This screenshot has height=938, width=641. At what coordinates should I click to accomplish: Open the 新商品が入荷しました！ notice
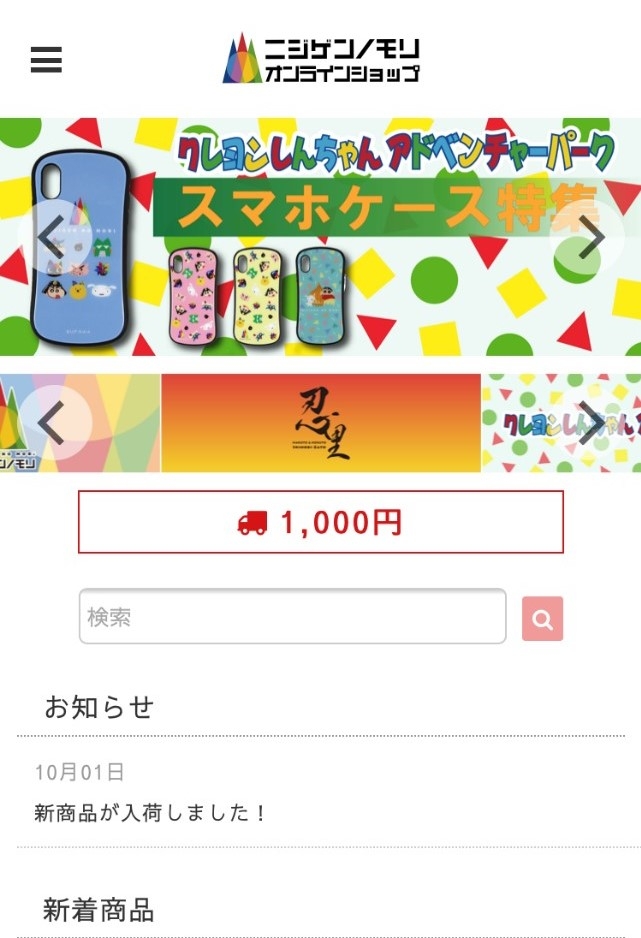(150, 812)
